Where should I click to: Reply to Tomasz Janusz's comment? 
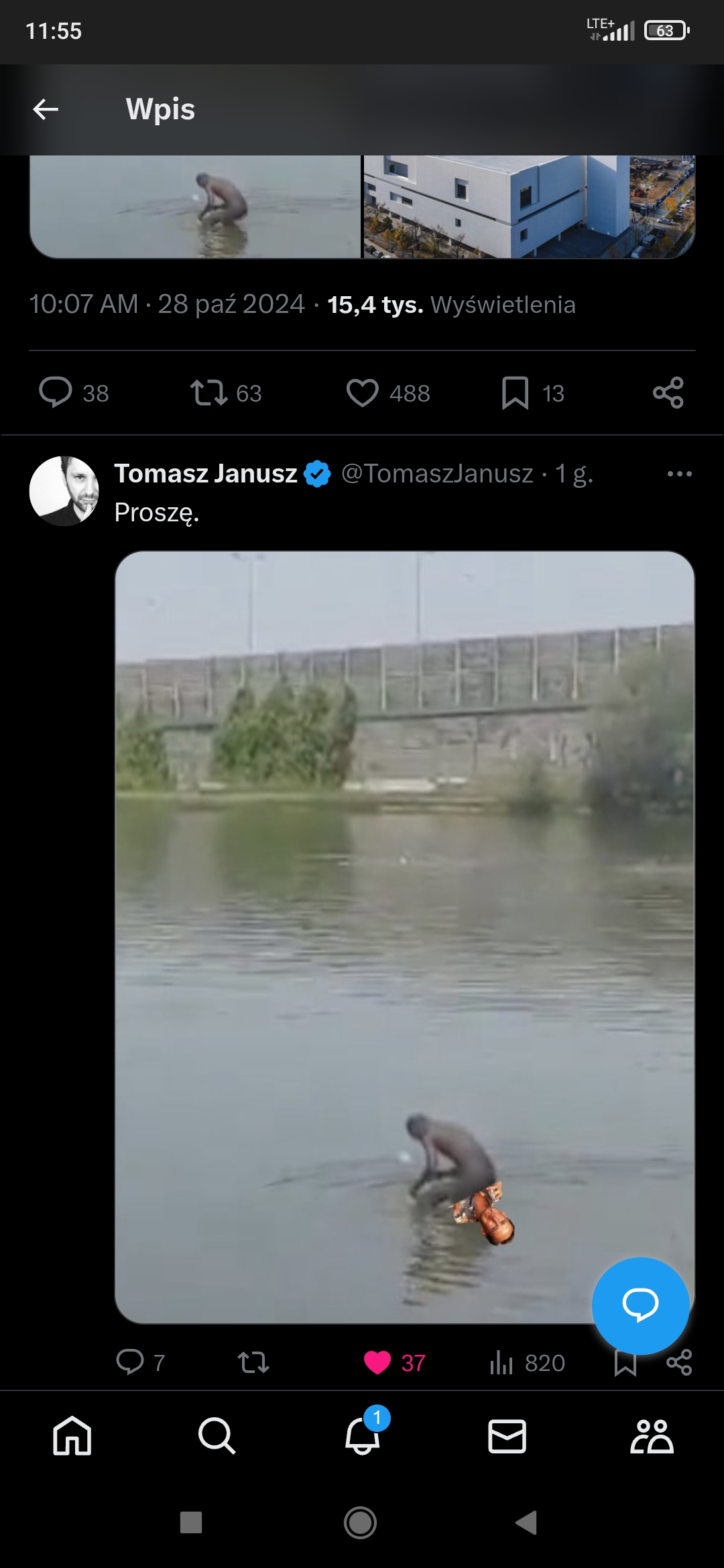click(130, 1362)
